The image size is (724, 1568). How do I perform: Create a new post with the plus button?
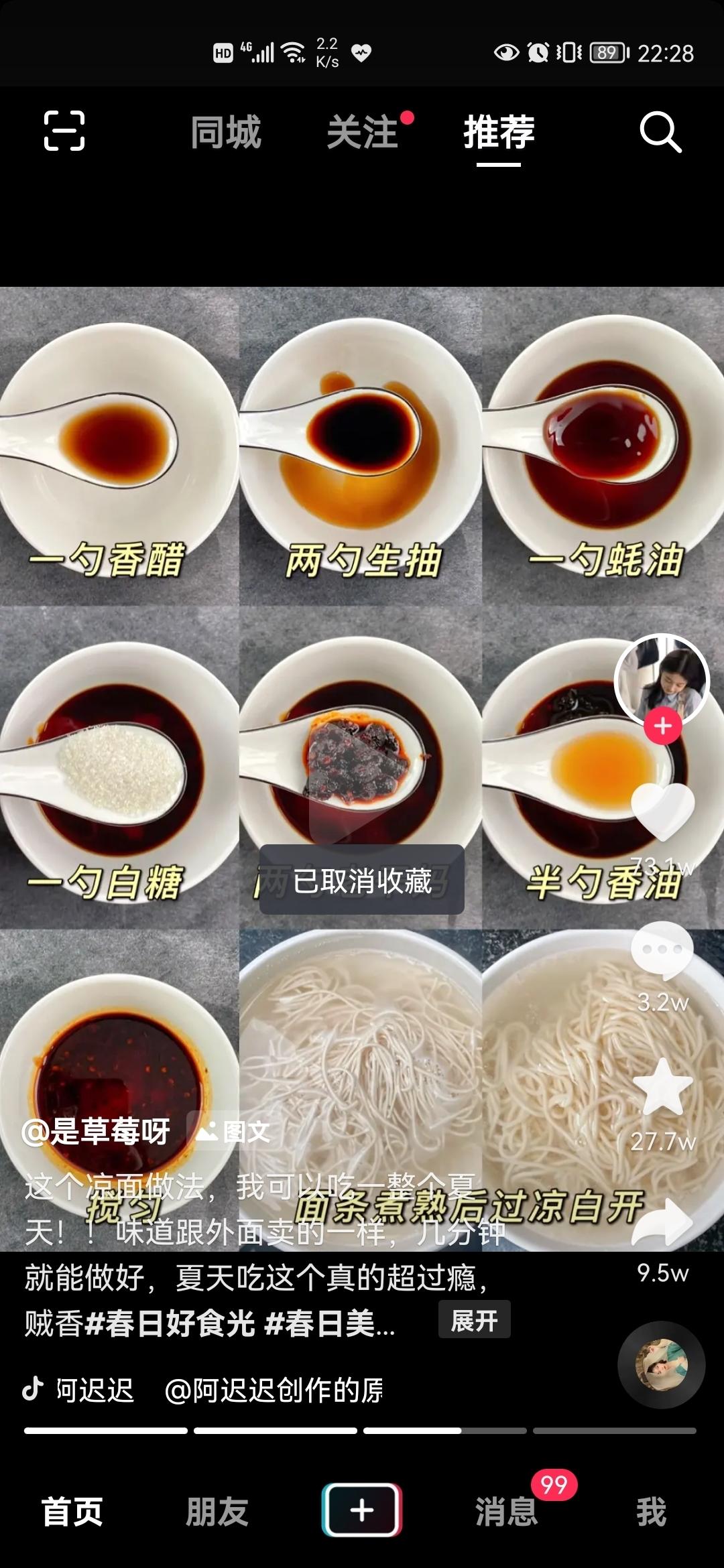point(362,1510)
